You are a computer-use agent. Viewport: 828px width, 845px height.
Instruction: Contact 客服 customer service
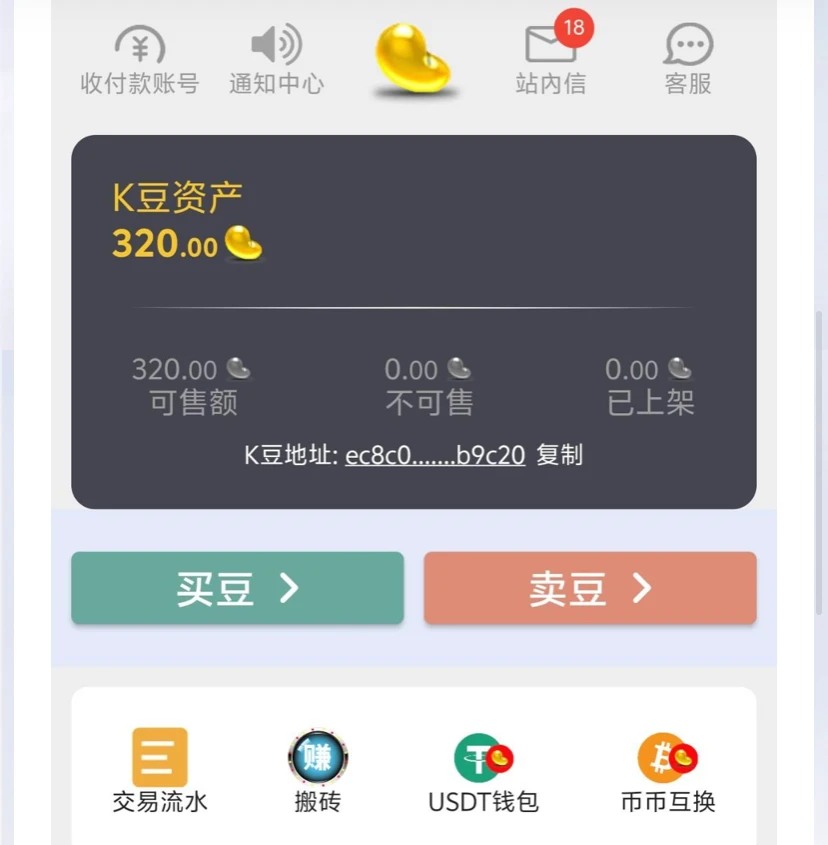tap(687, 57)
